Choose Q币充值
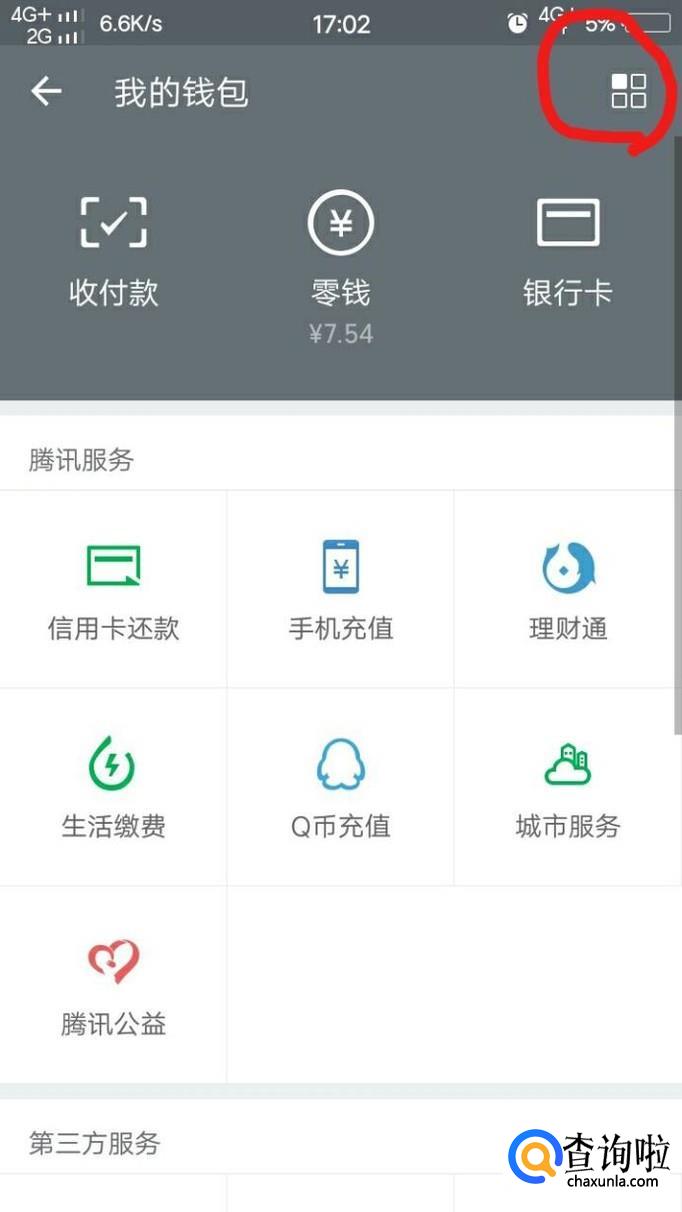This screenshot has height=1212, width=682. 340,787
